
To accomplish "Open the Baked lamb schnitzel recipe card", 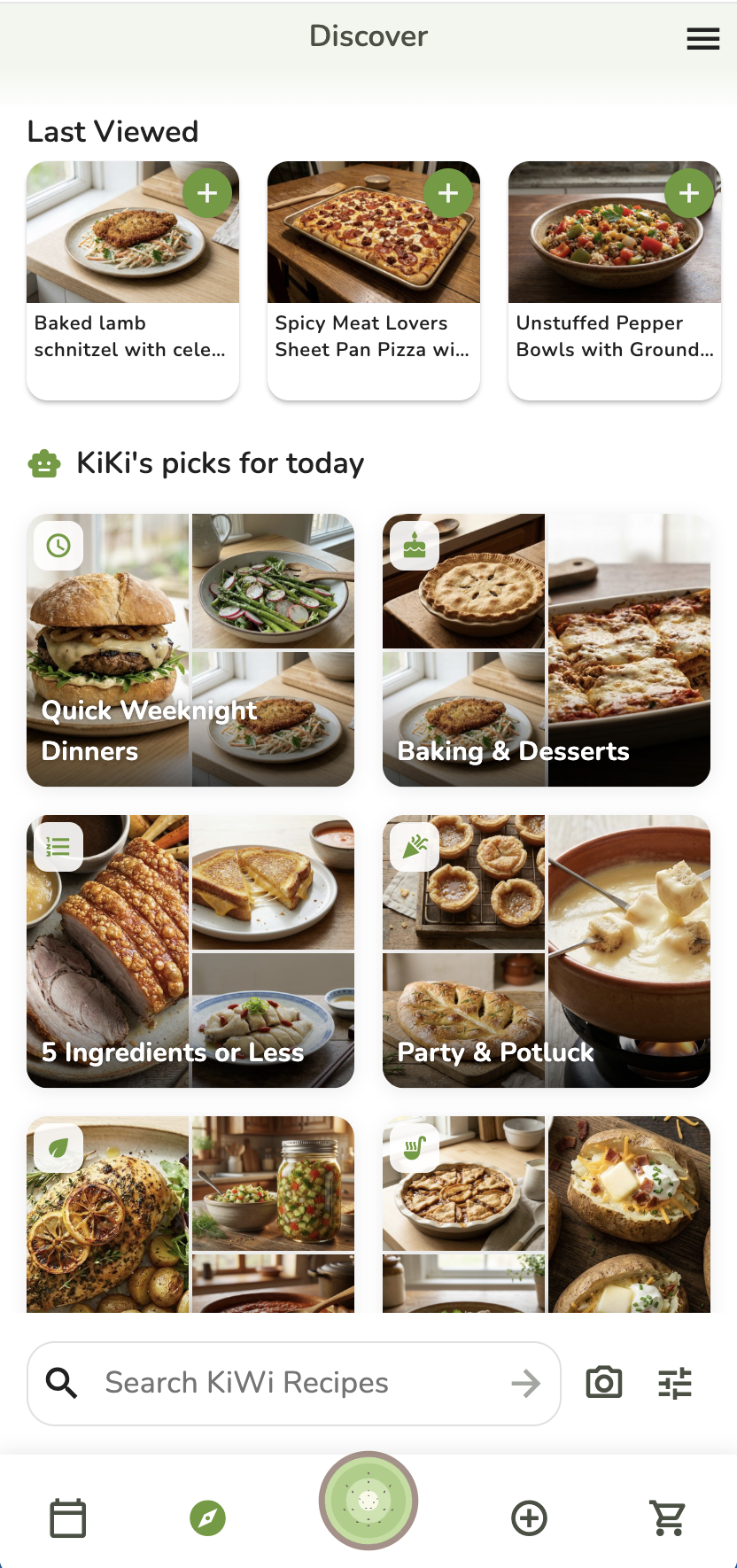I will [x=133, y=337].
